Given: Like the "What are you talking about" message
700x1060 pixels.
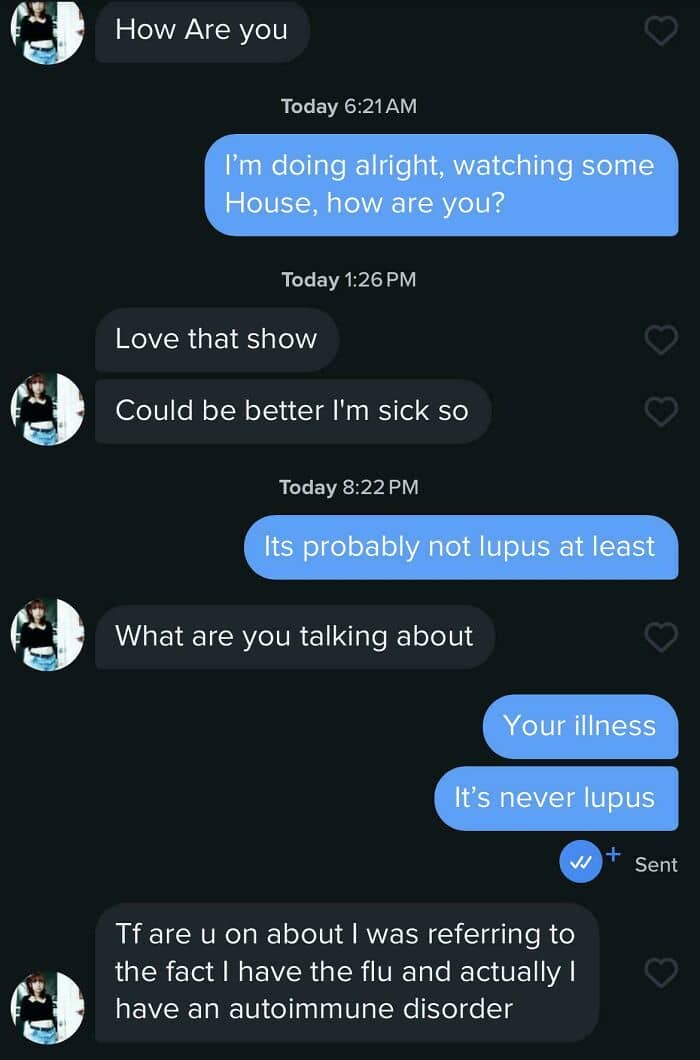Looking at the screenshot, I should [x=660, y=637].
